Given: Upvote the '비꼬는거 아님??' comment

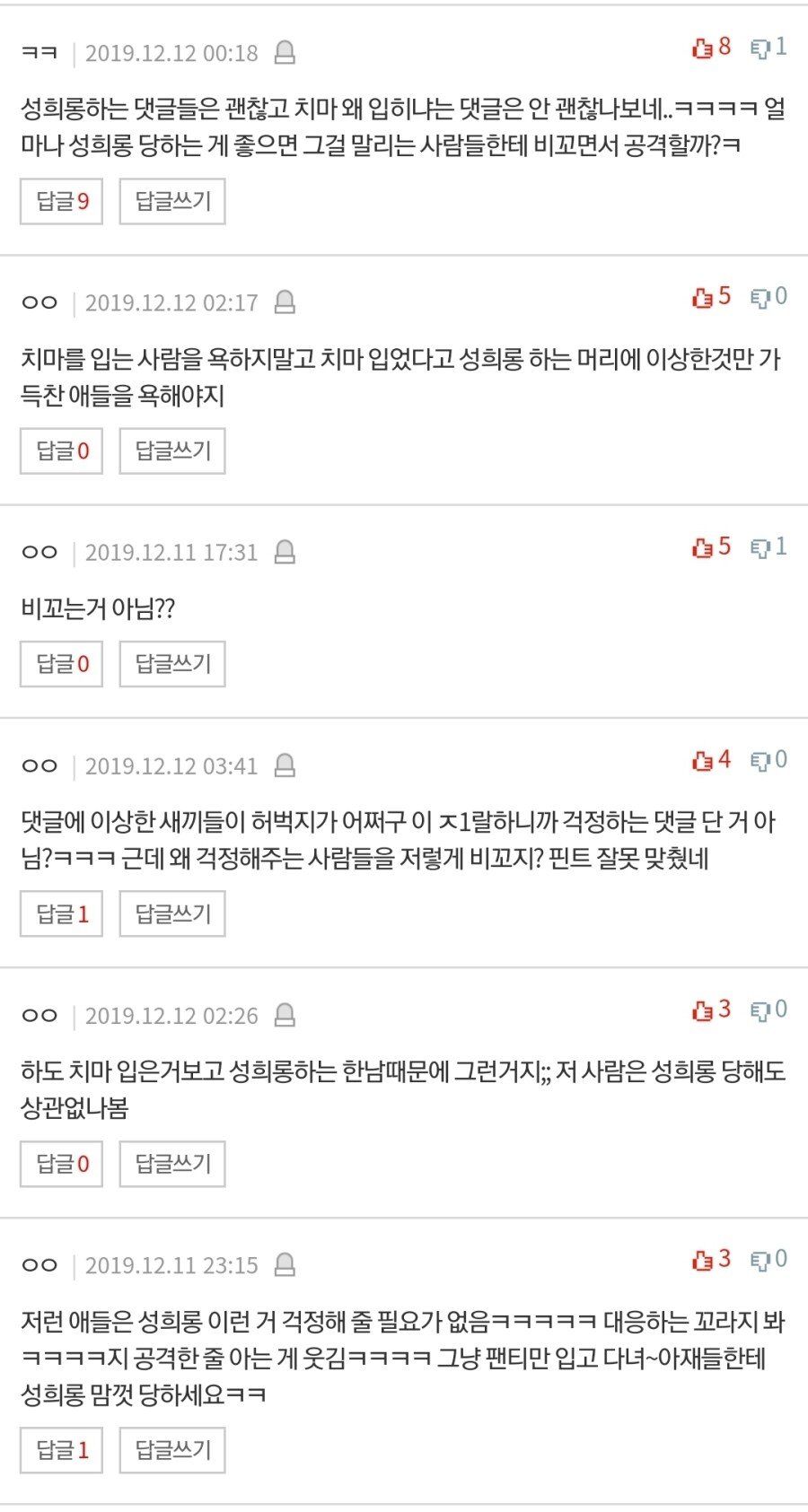Looking at the screenshot, I should click(x=711, y=547).
